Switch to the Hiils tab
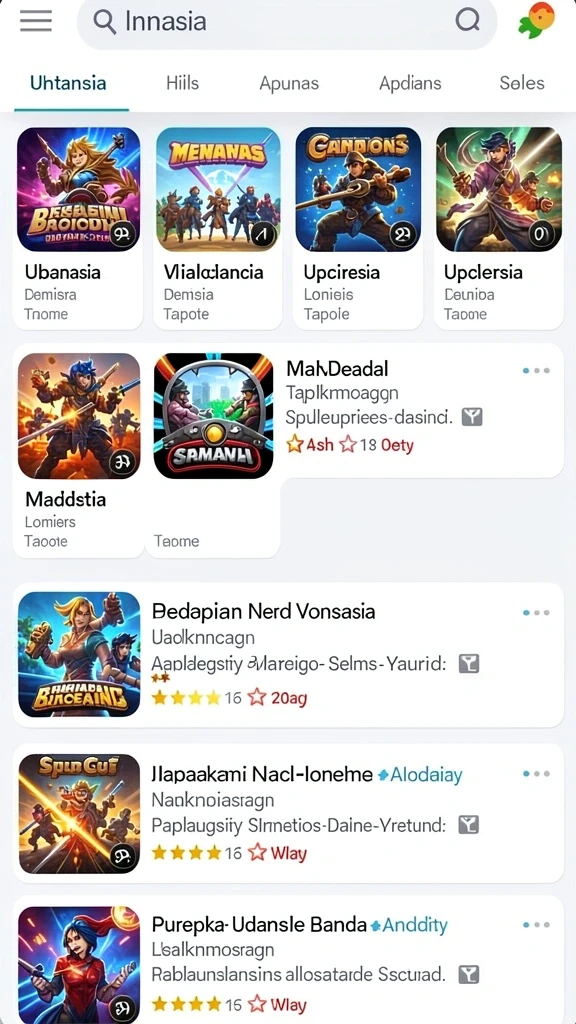576x1024 pixels. coord(182,83)
